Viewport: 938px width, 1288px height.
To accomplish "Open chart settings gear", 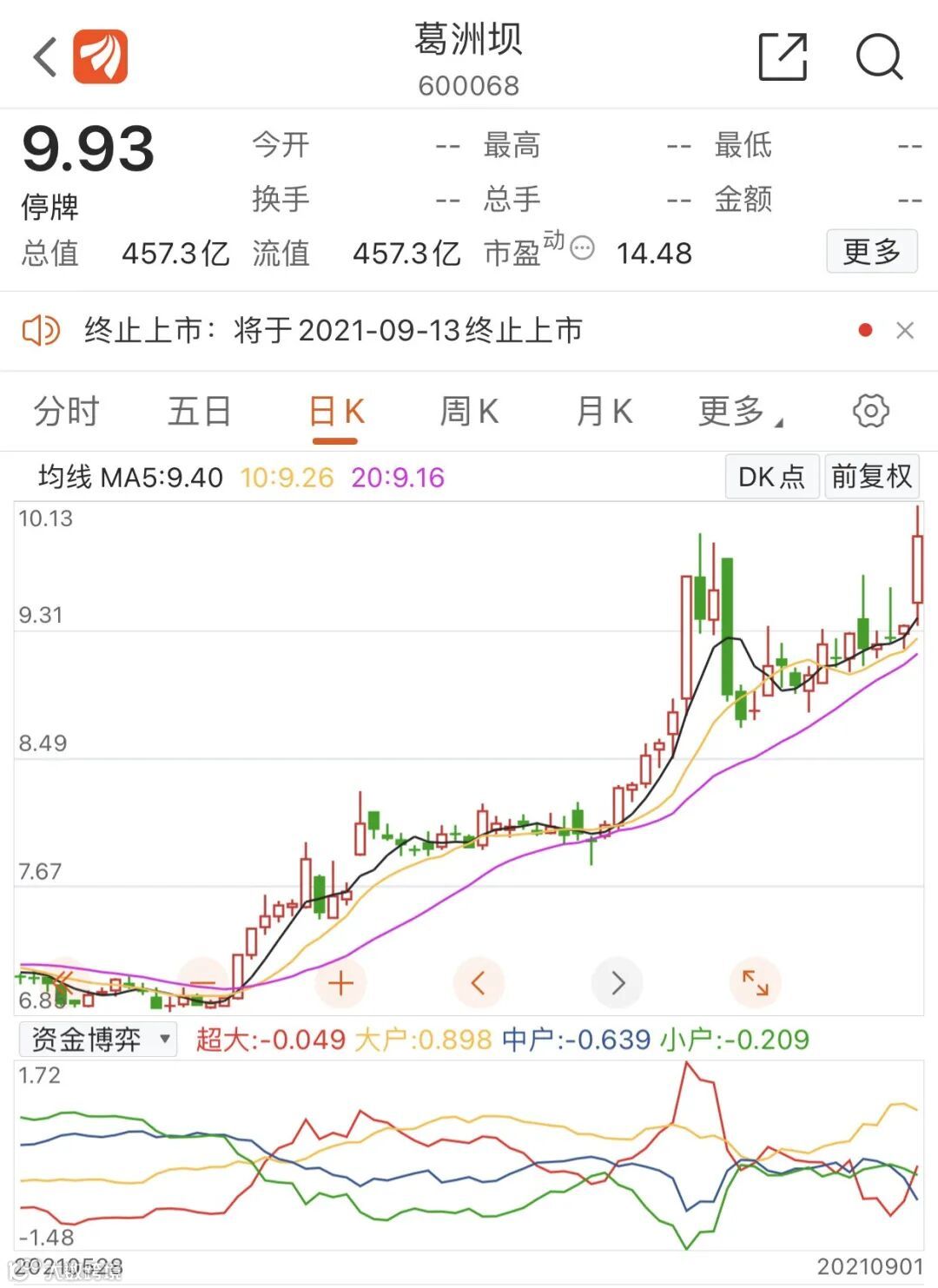I will click(x=870, y=411).
